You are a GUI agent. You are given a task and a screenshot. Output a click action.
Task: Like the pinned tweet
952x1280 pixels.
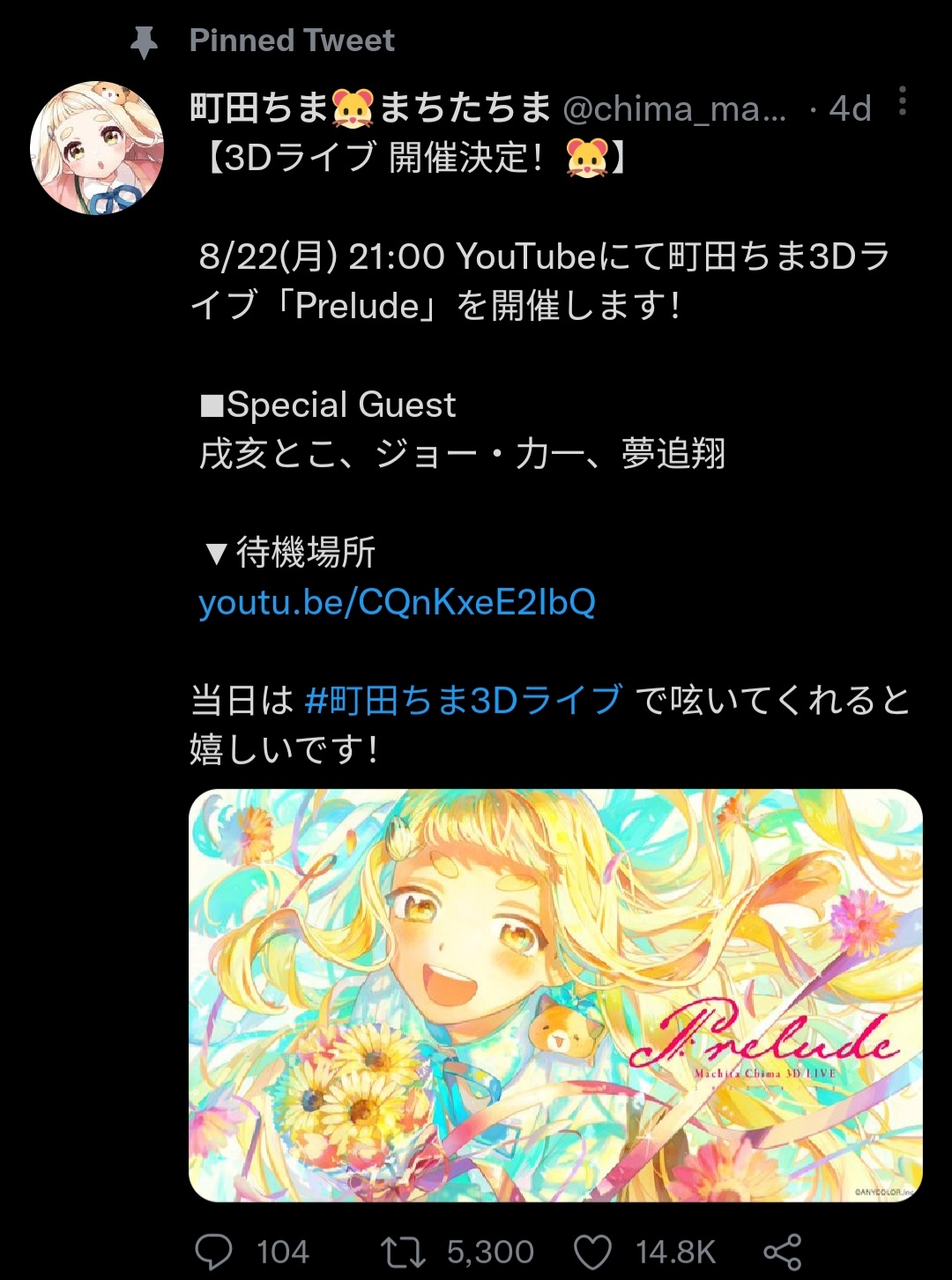(592, 1251)
